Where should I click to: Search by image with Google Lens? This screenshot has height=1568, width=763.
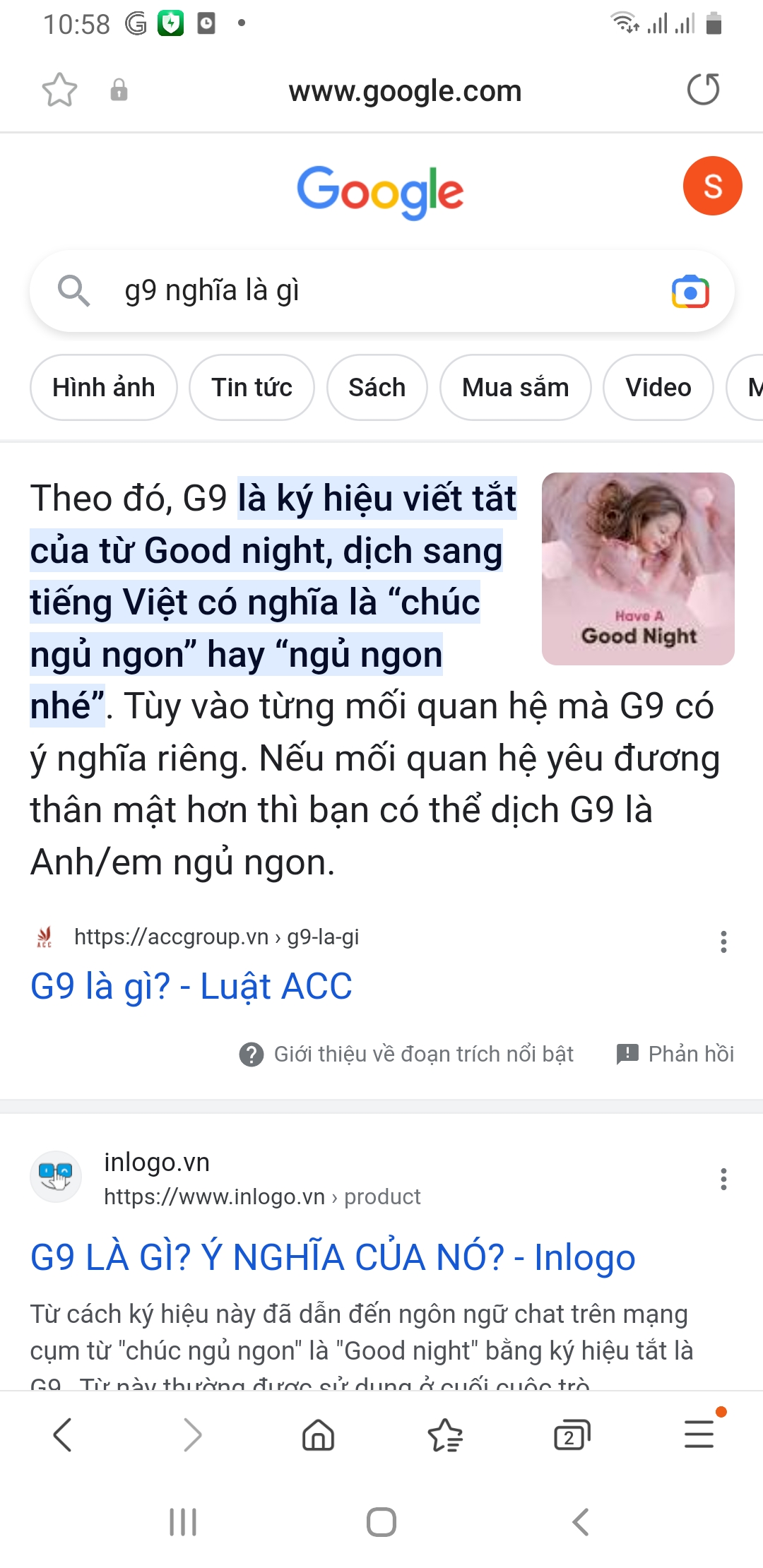coord(690,292)
